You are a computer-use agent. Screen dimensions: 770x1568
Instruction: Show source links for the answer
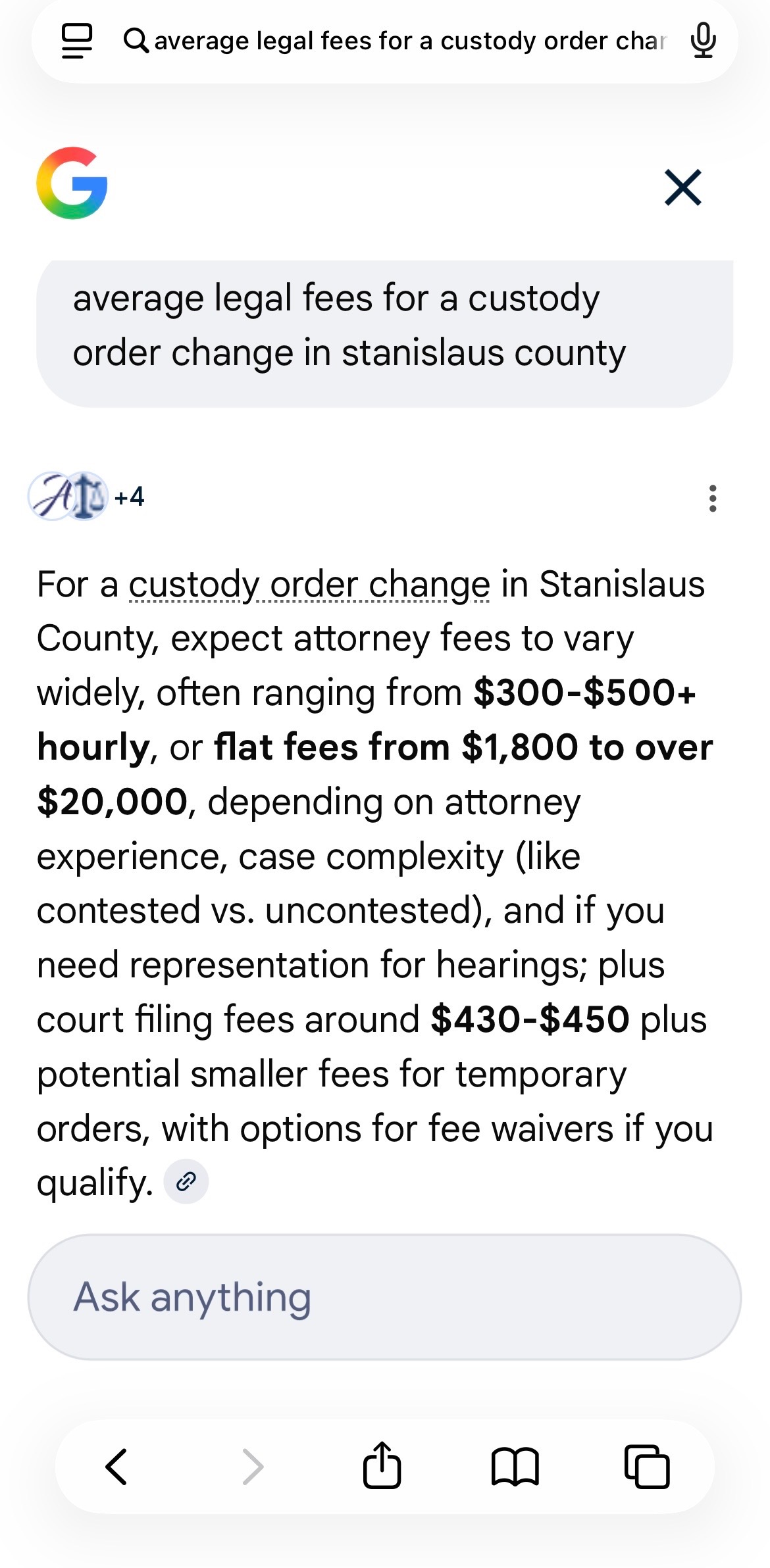(x=186, y=1182)
